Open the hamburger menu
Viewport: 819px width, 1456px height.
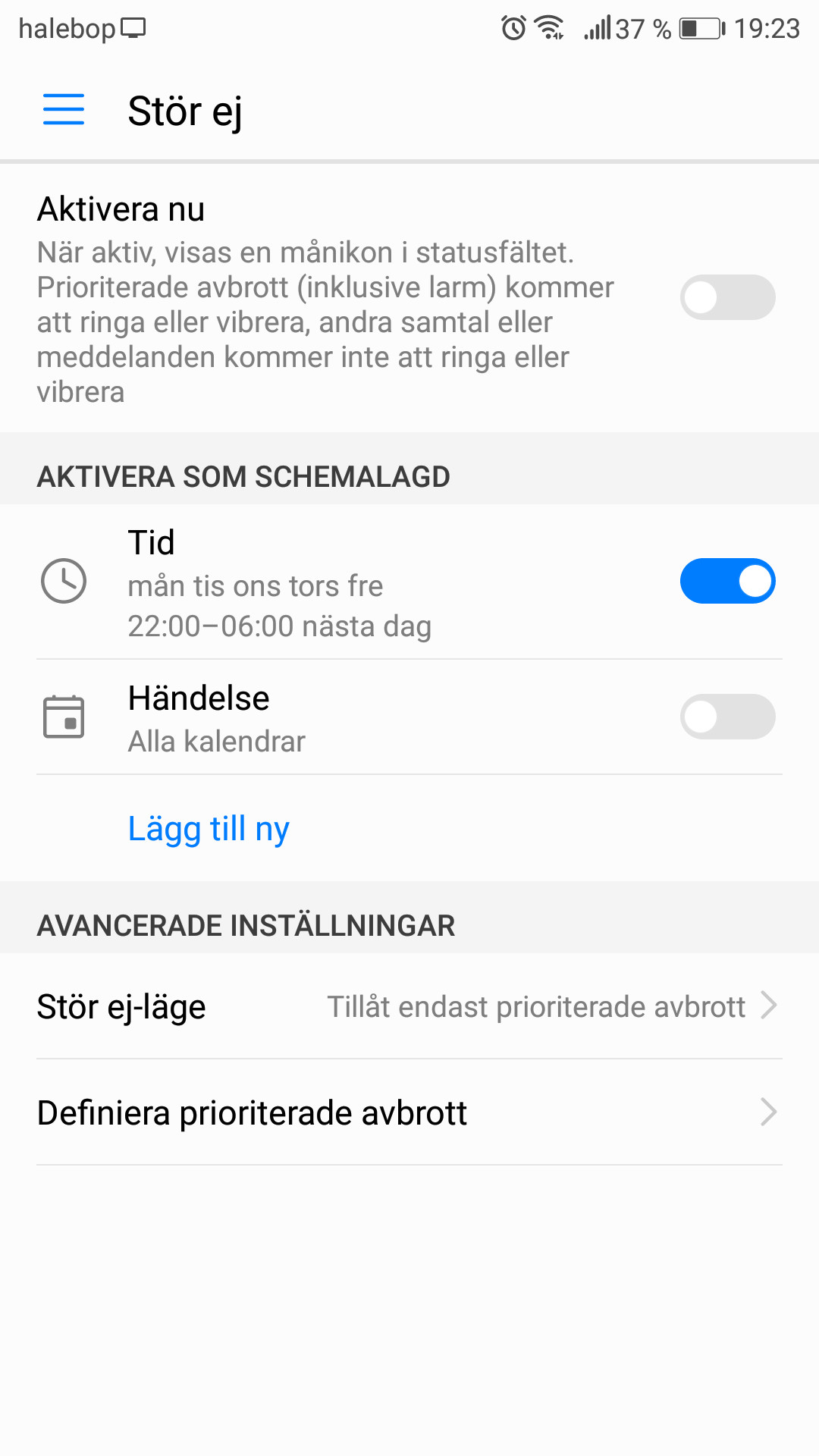click(x=64, y=110)
